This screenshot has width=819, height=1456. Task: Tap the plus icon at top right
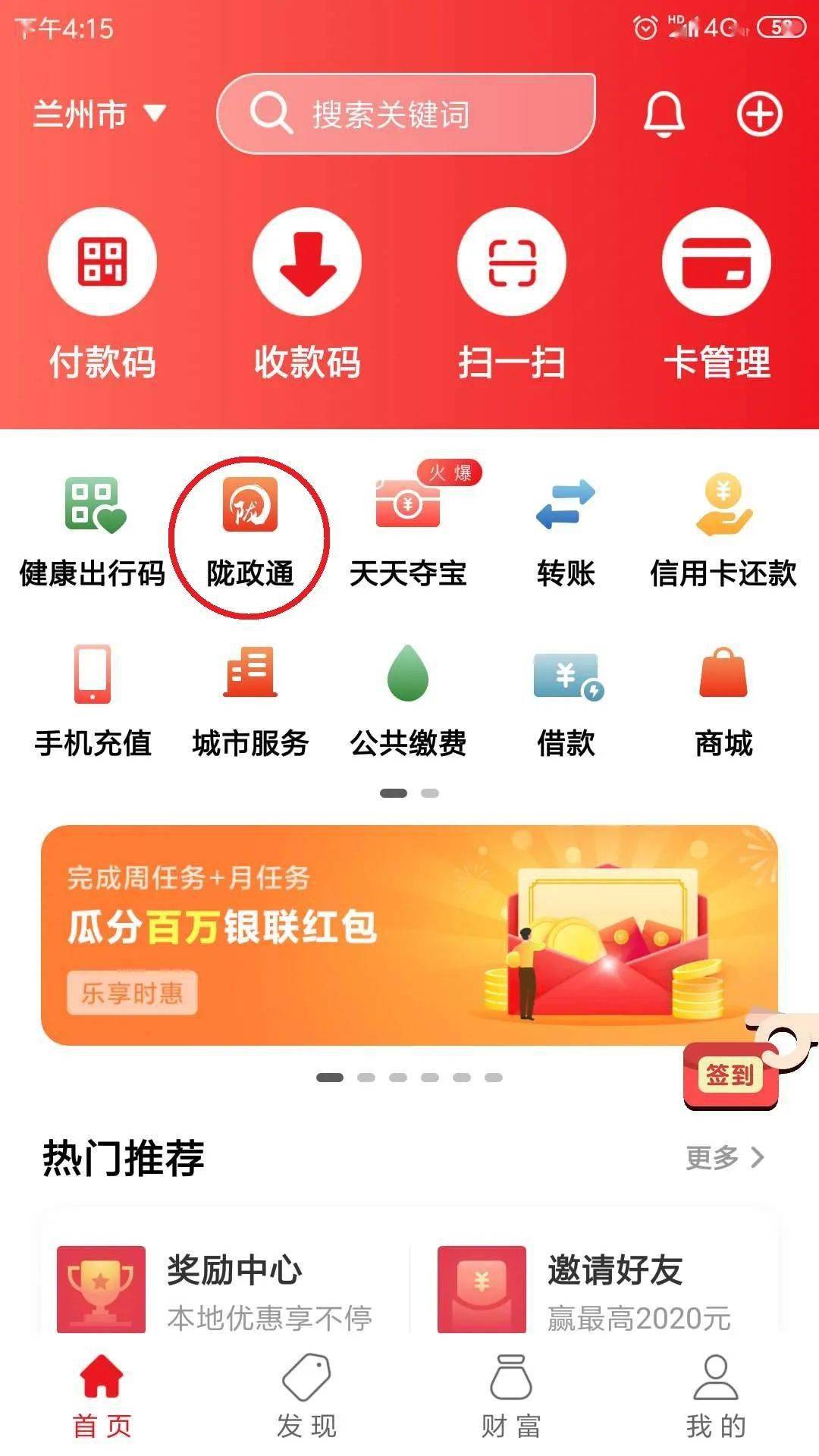point(759,115)
